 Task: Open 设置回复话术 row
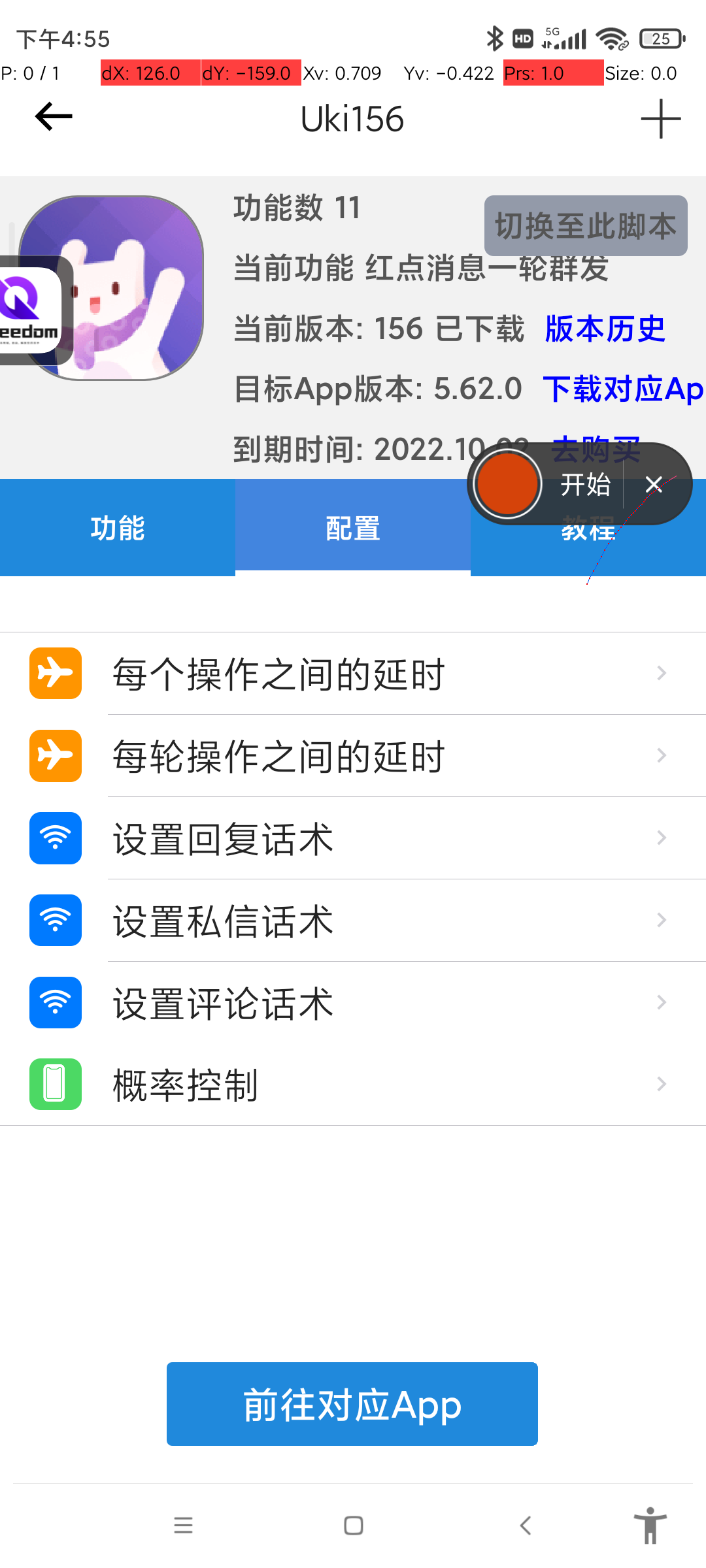coord(353,838)
